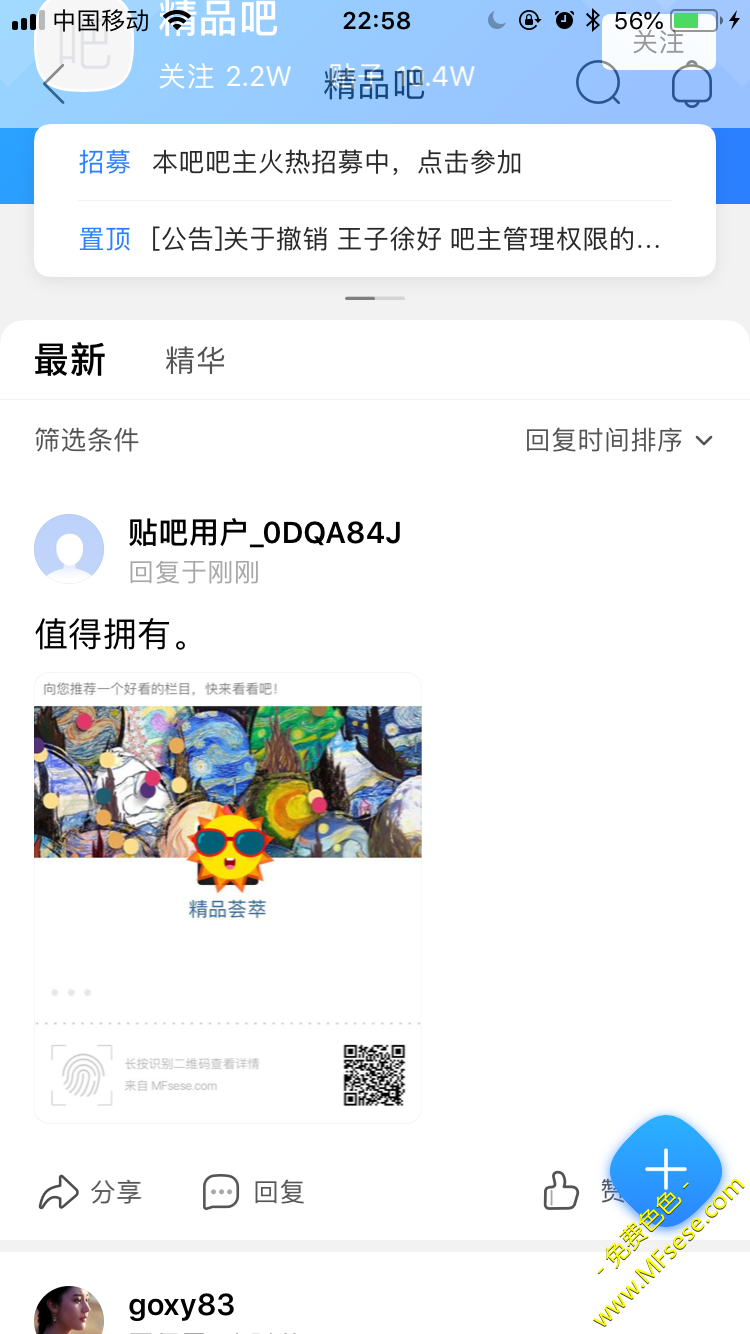Screen dimensions: 750x1334
Task: Open the pinned 公告 post
Action: pyautogui.click(x=405, y=239)
